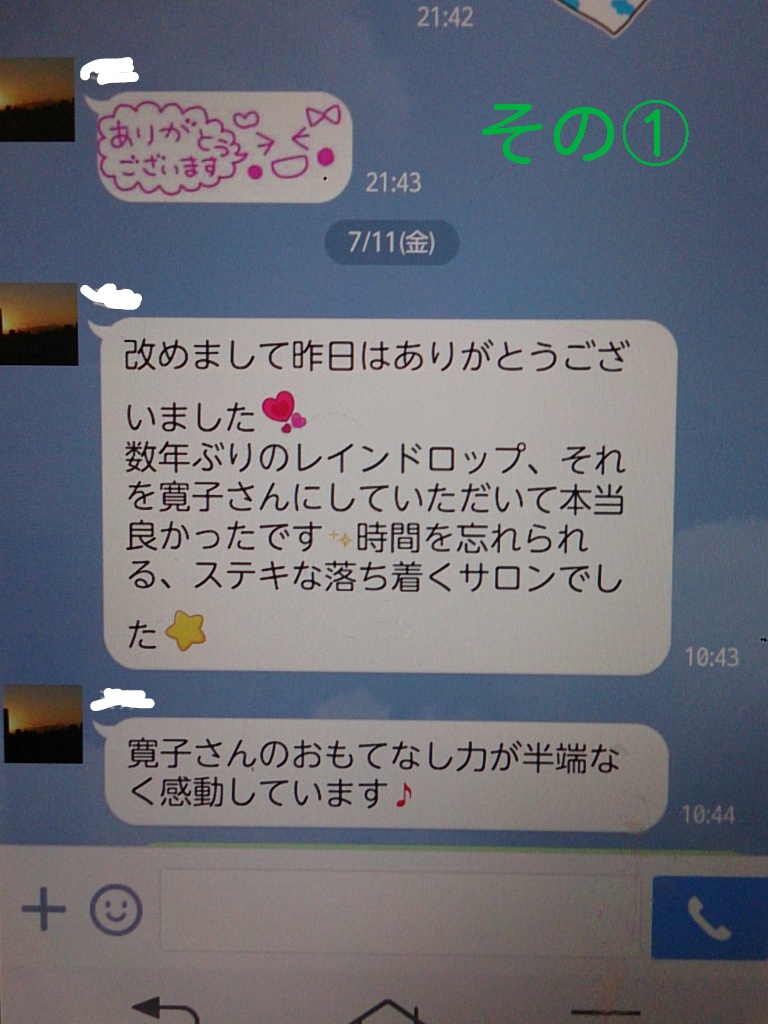Open sender's avatar beside the 10:44 message
This screenshot has height=1024, width=768.
coord(42,723)
